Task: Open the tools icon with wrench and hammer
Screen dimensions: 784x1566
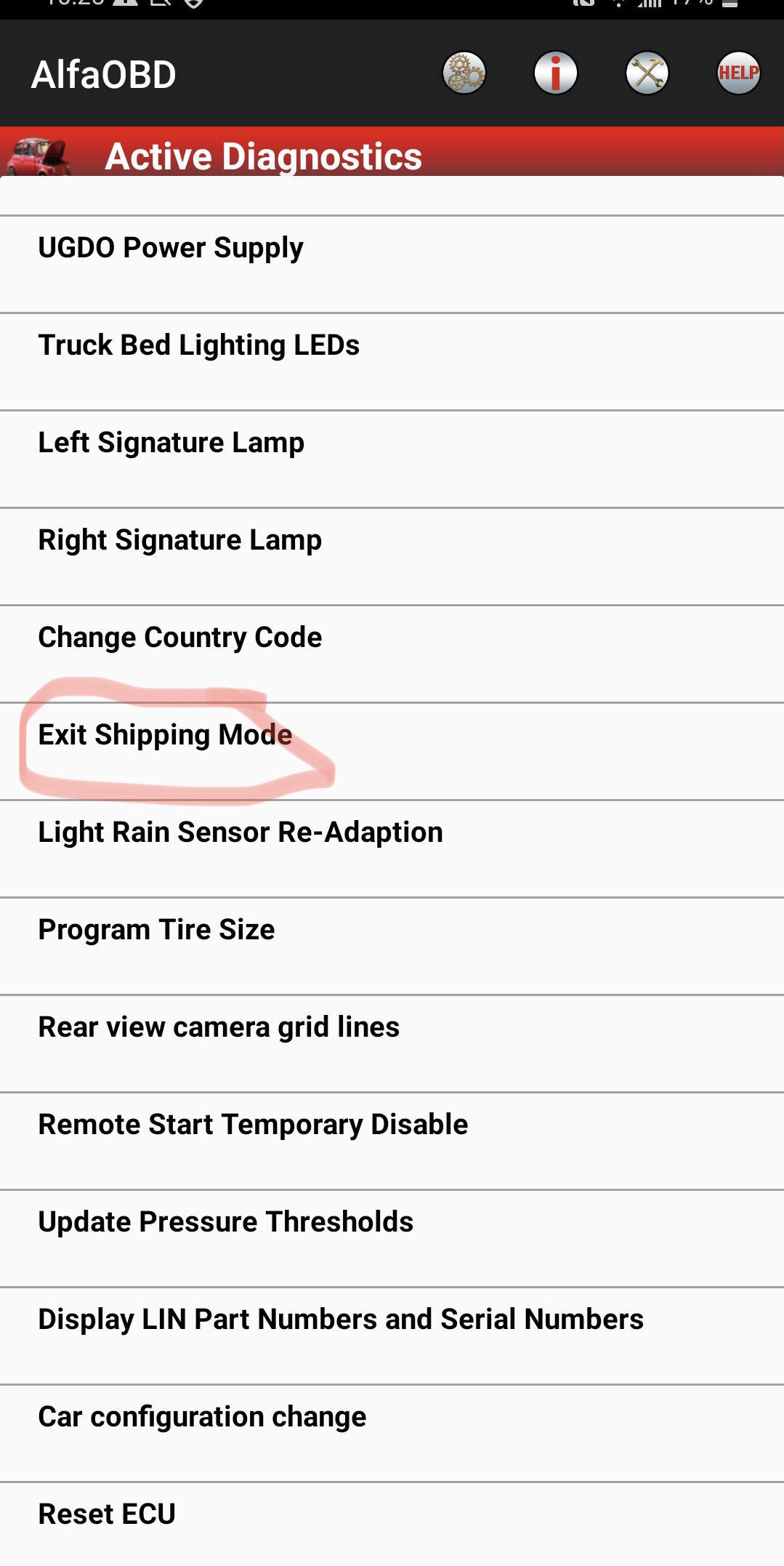Action: pos(647,73)
